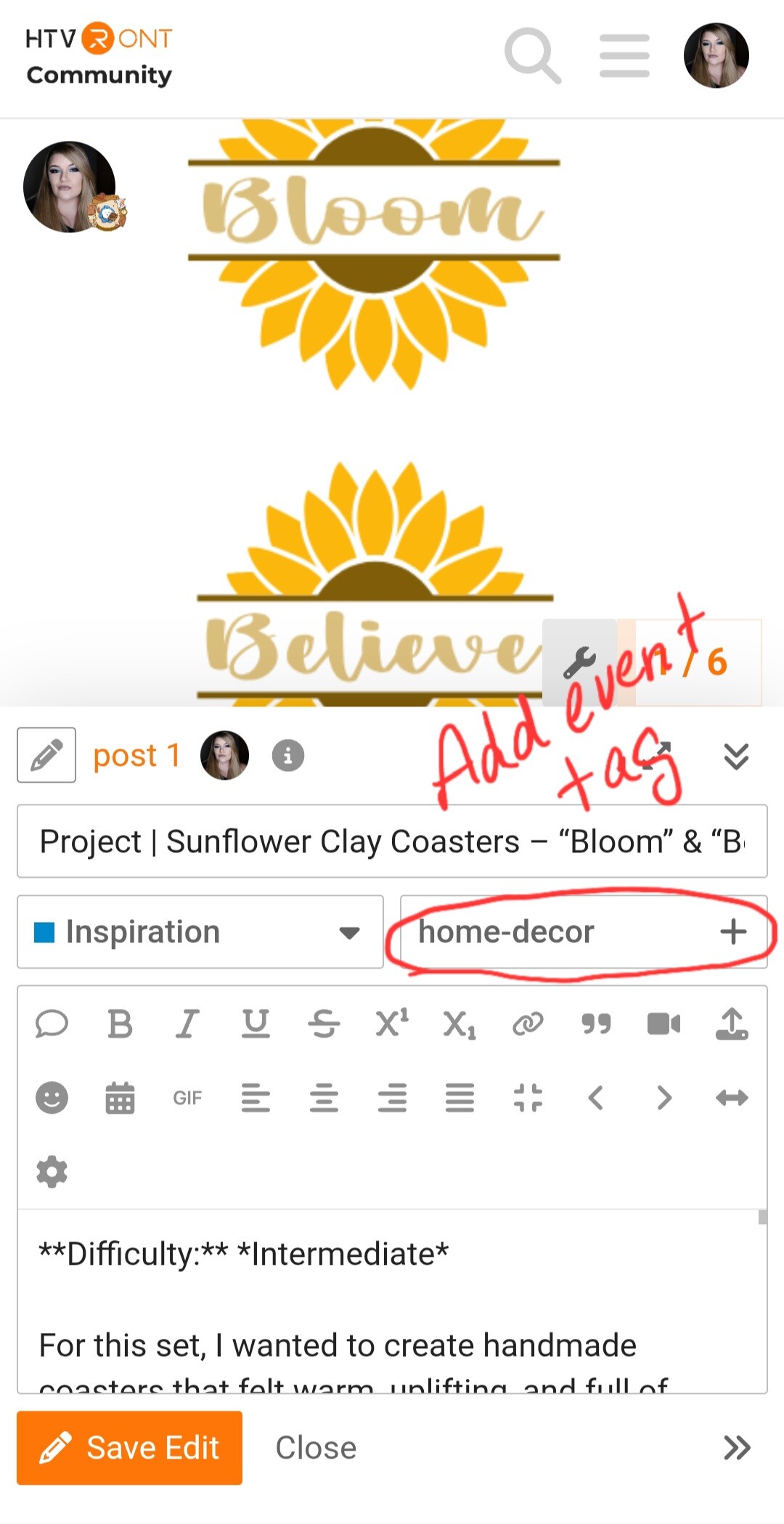Insert a GIF
Image resolution: width=784 pixels, height=1524 pixels.
click(x=187, y=1098)
